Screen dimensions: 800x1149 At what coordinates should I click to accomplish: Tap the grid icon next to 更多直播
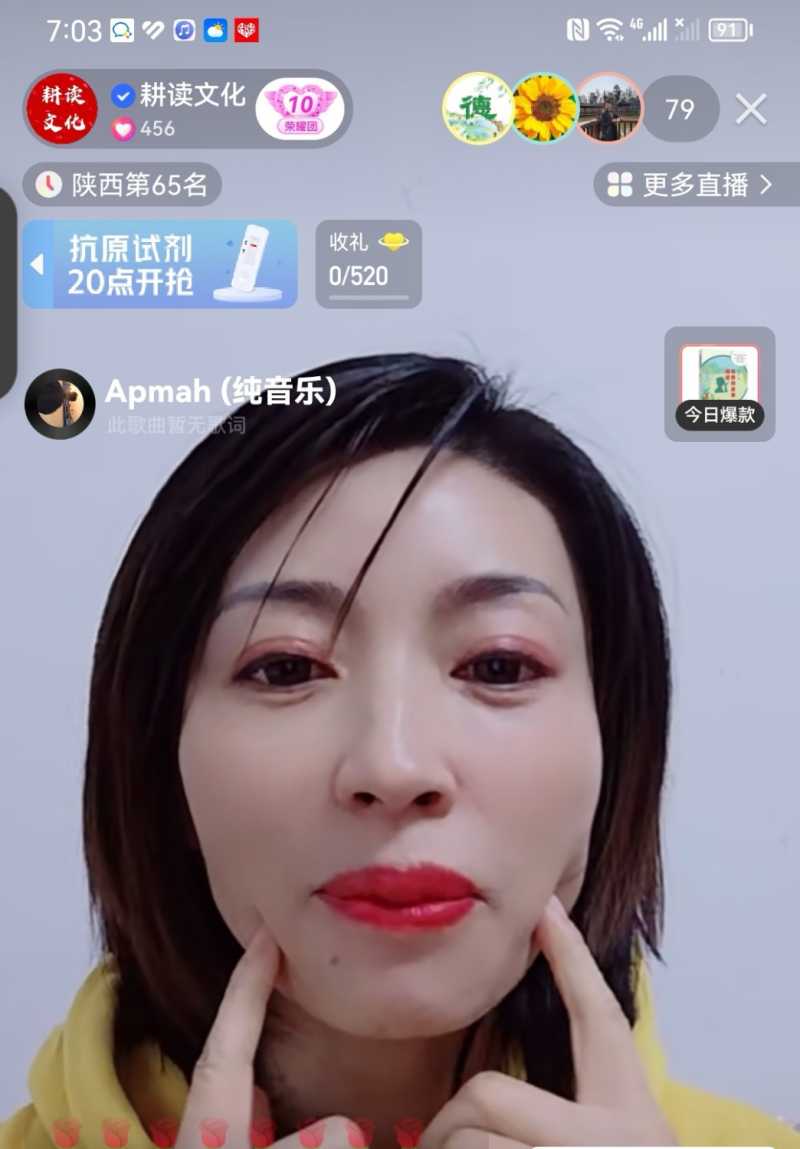point(620,185)
